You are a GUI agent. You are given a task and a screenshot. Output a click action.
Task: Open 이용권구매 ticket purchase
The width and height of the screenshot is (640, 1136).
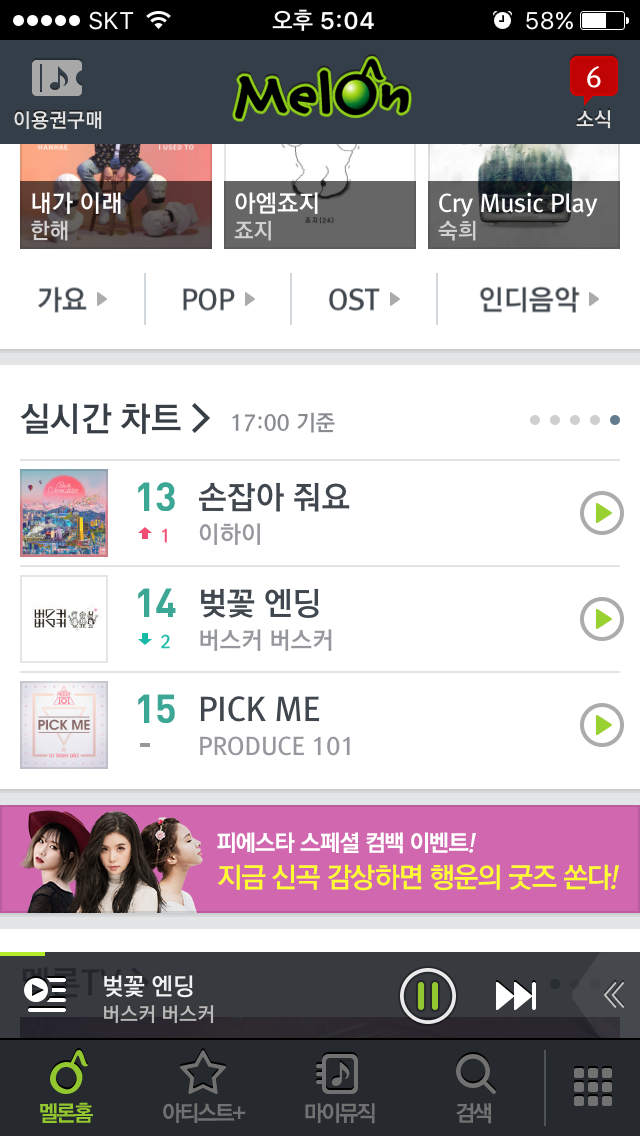(57, 93)
